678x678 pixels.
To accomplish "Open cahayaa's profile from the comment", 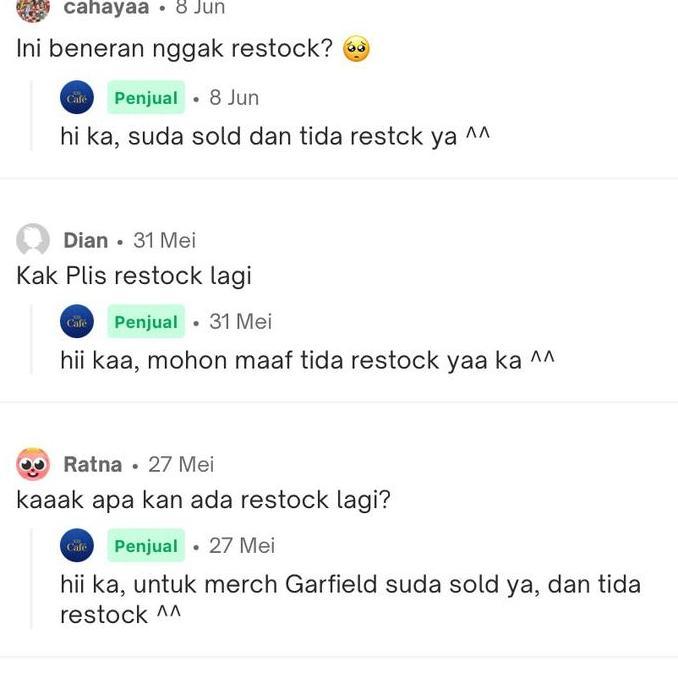I will tap(105, 8).
